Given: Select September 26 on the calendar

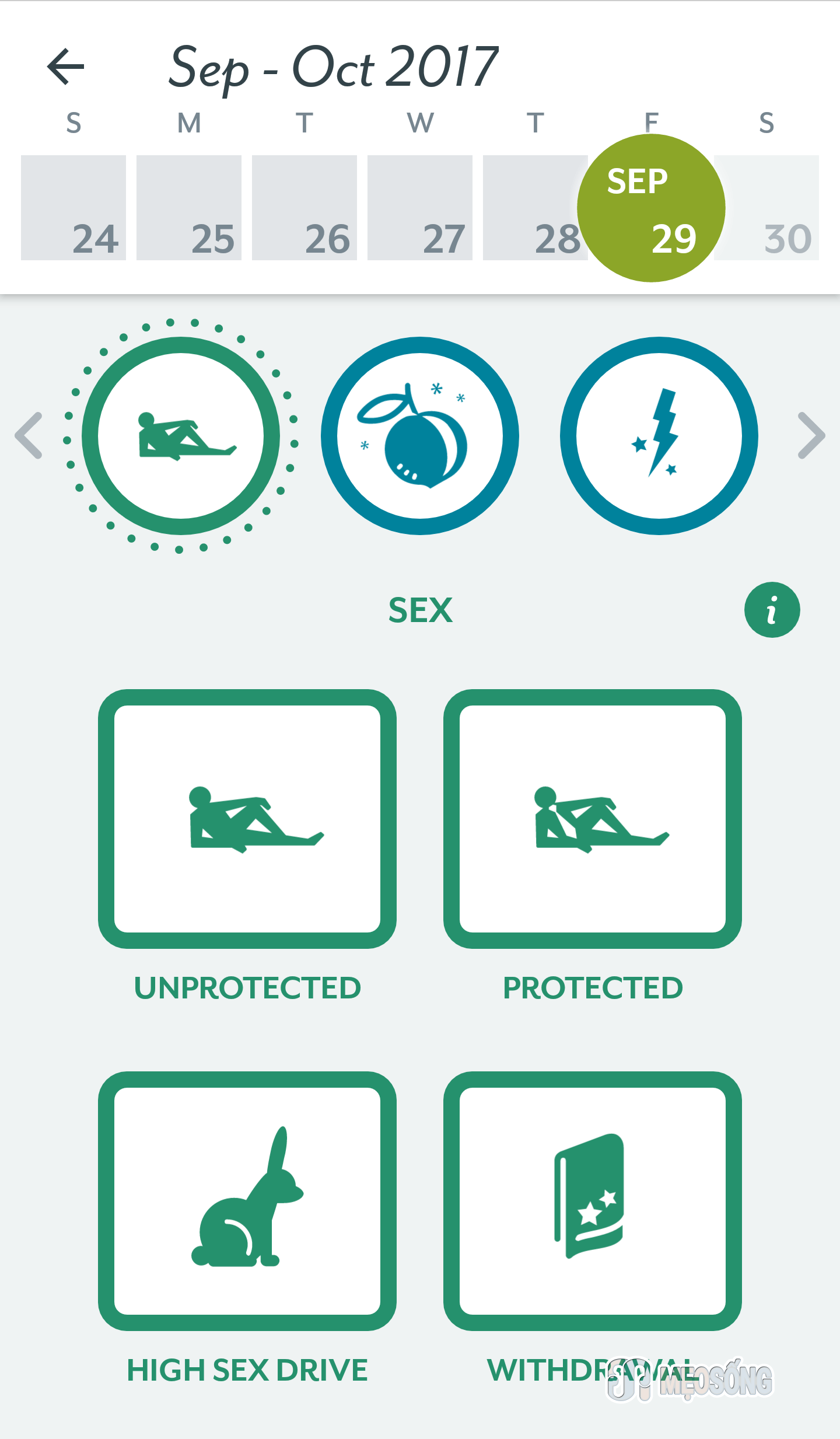Looking at the screenshot, I should click(x=304, y=208).
